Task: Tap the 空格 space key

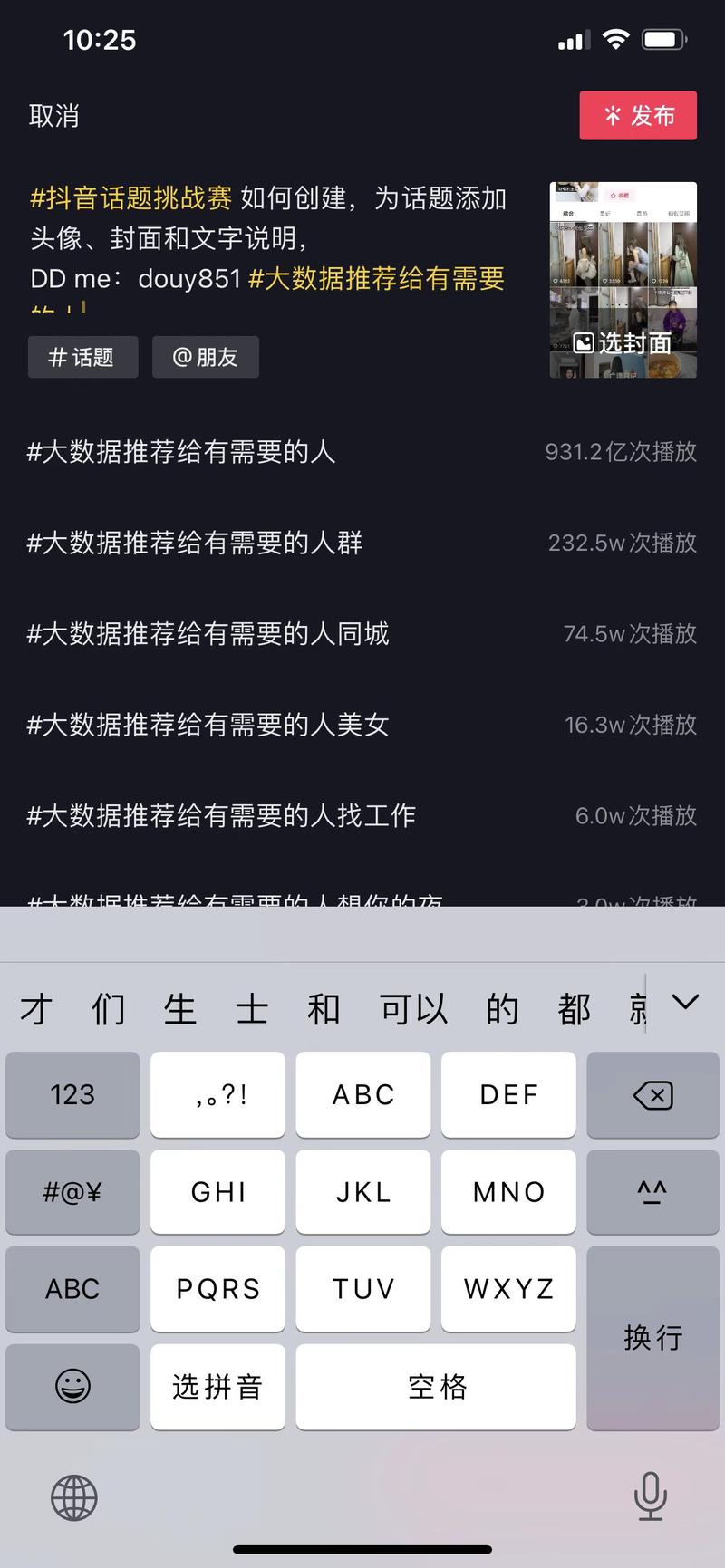Action: 436,1386
